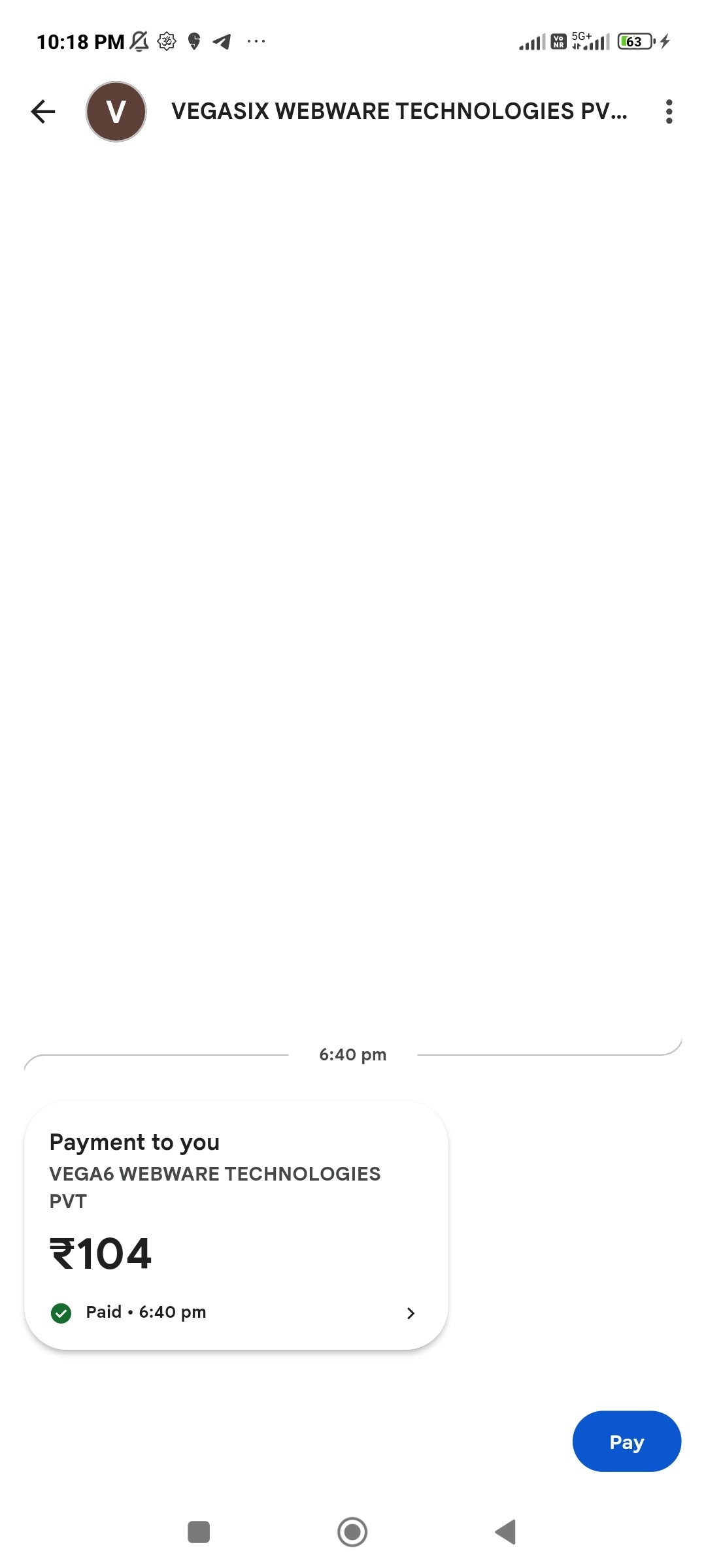
Task: Tap the blue Pay button
Action: 626,1441
